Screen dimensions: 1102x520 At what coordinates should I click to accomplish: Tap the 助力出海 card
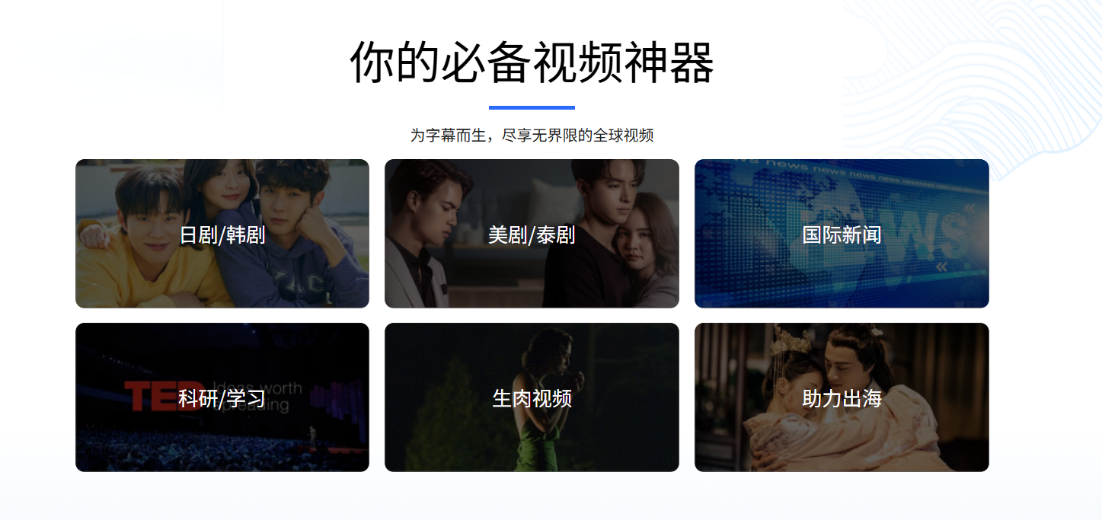coord(841,397)
